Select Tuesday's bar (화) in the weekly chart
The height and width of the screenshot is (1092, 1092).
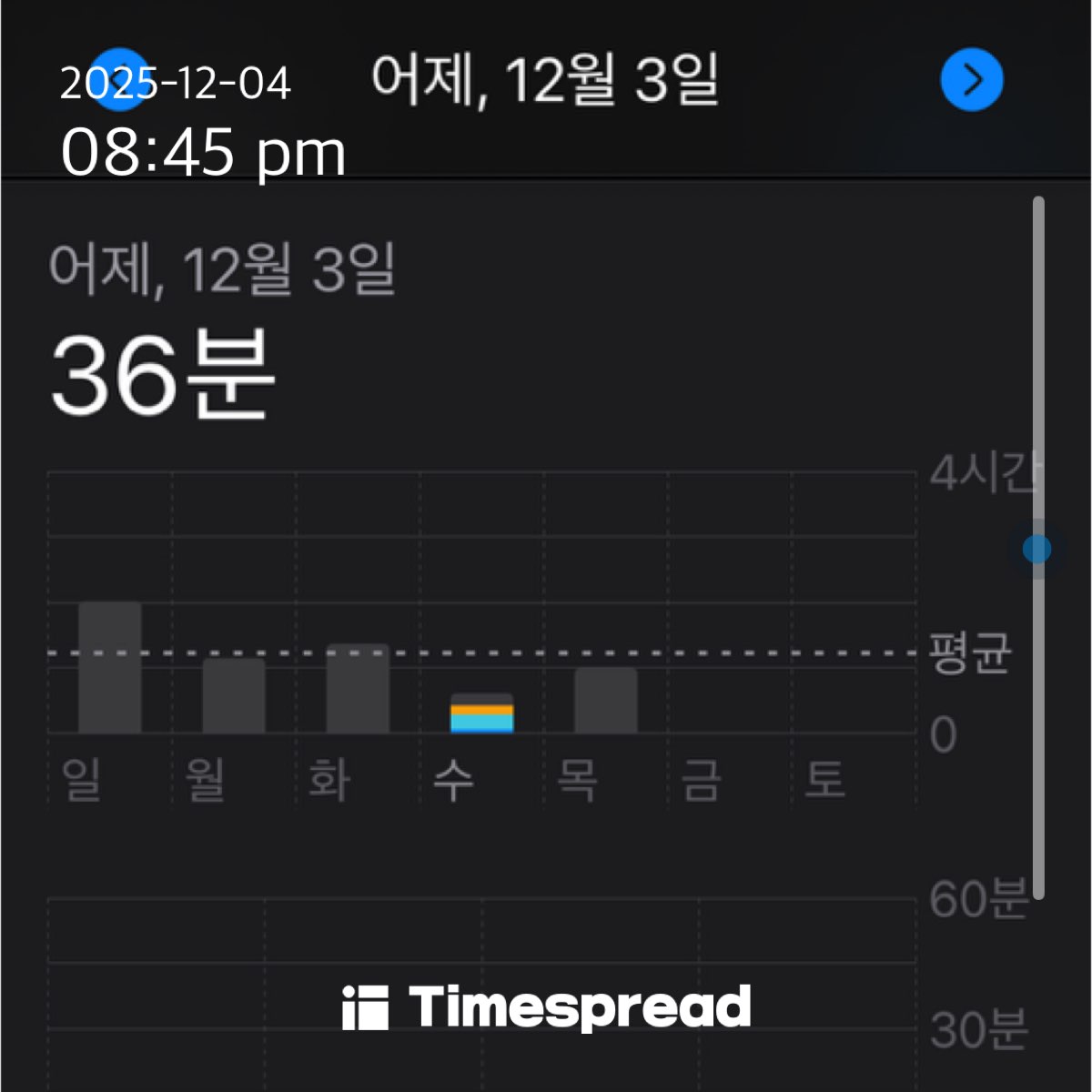358,689
